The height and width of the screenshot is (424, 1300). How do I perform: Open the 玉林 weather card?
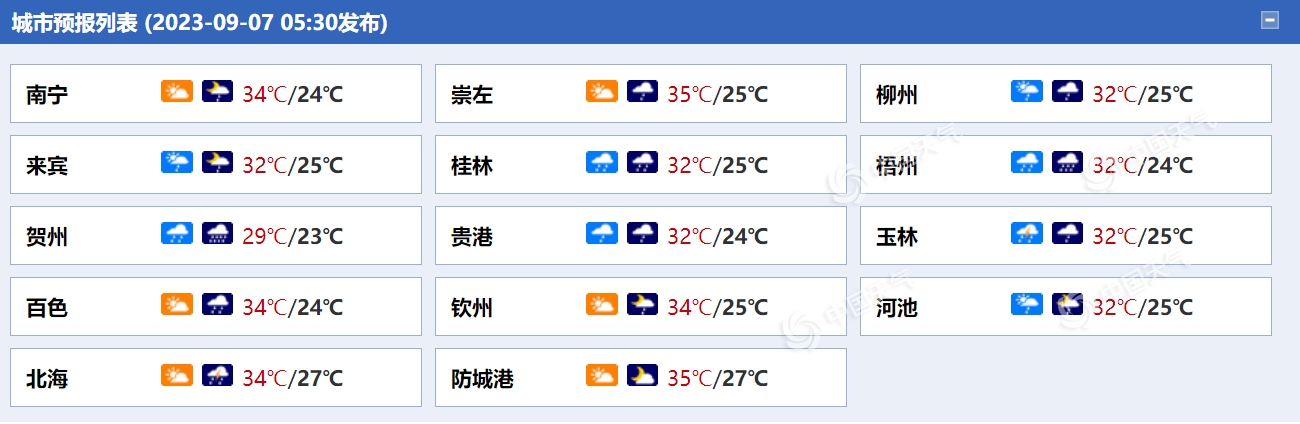coord(897,237)
